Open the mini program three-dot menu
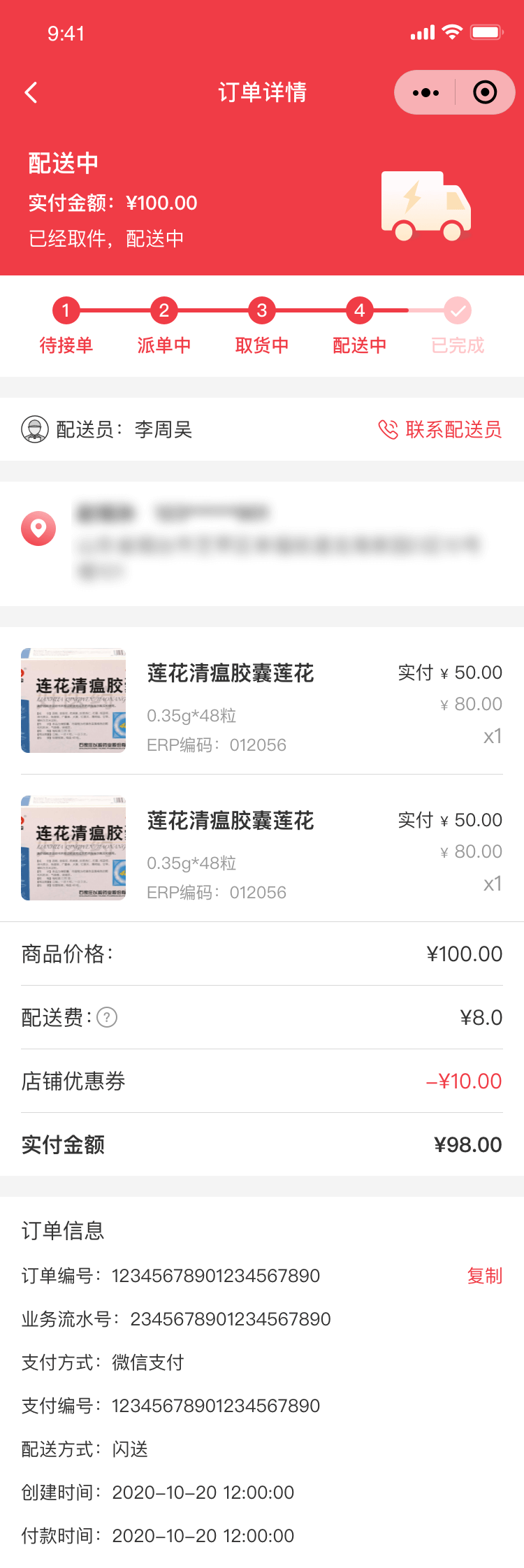524x1568 pixels. pos(425,93)
